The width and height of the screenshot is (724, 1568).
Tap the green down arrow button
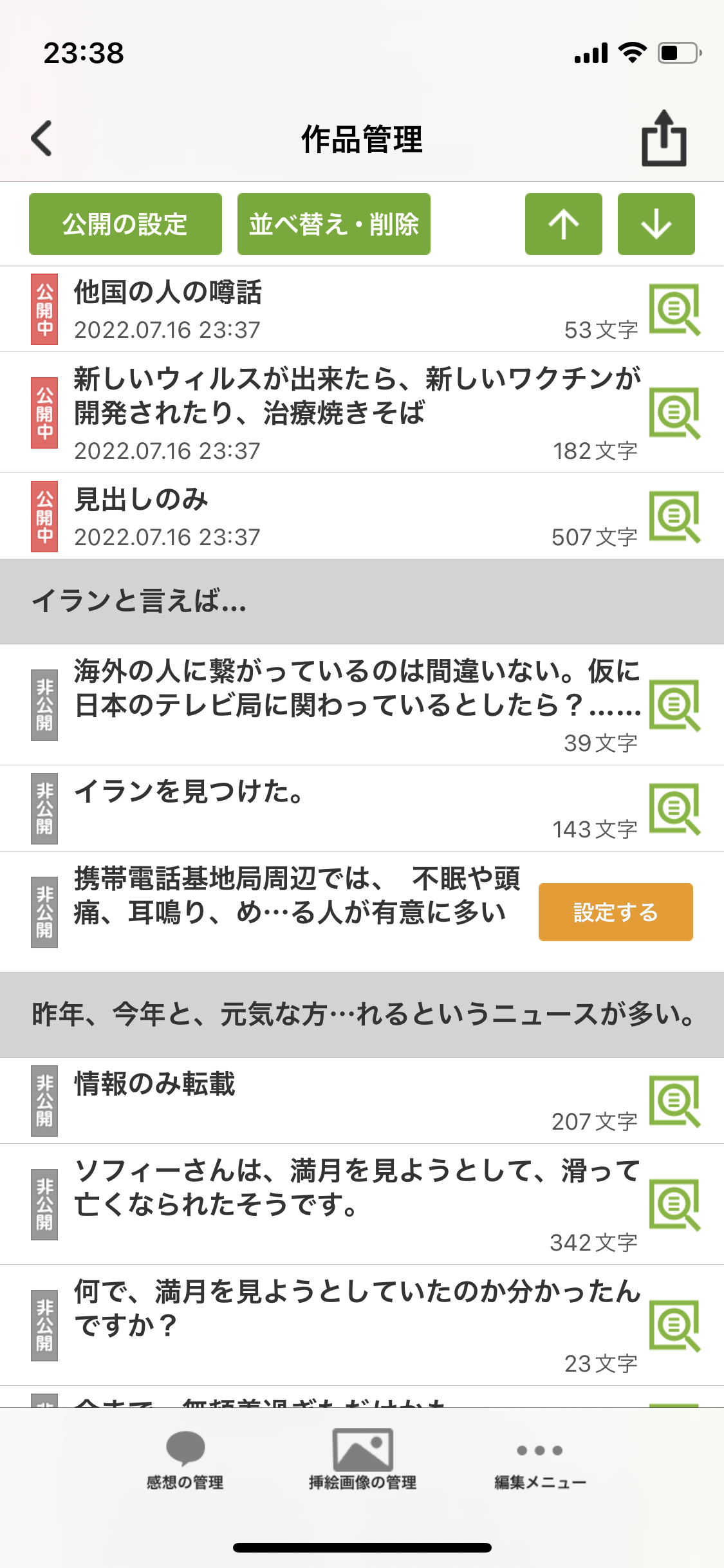click(x=656, y=224)
